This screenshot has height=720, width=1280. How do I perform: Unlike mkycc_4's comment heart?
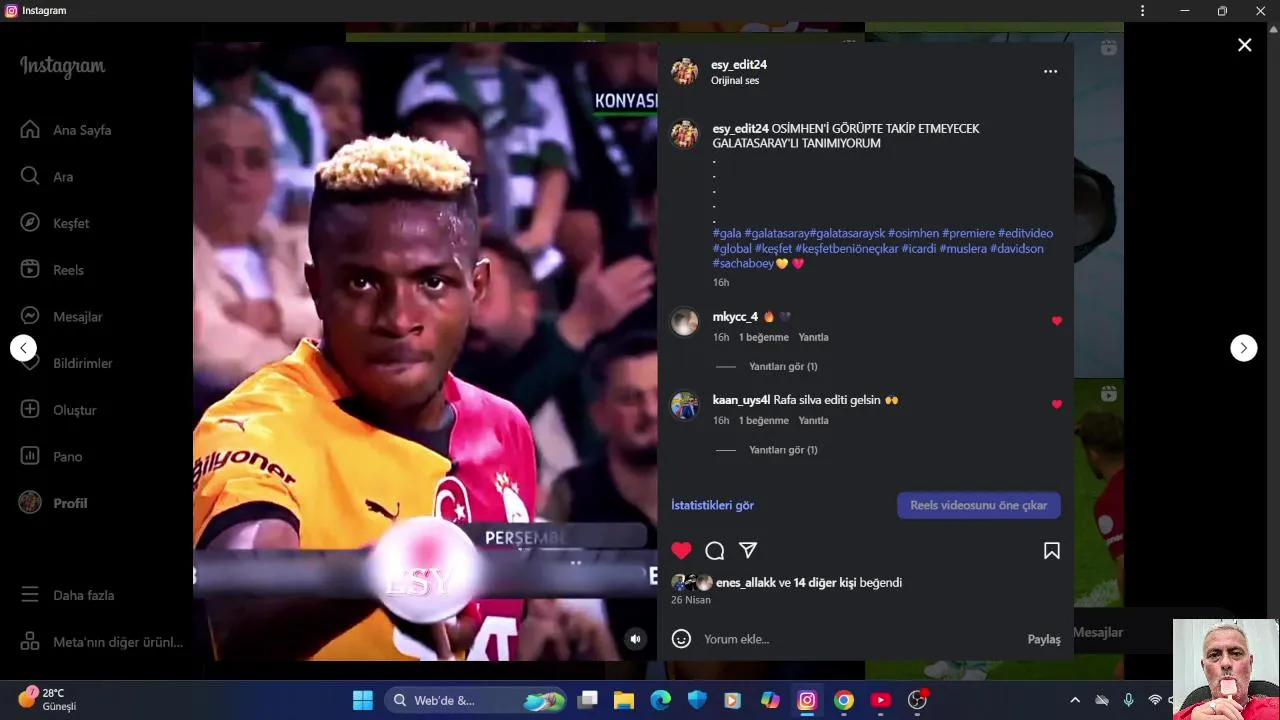(x=1057, y=321)
